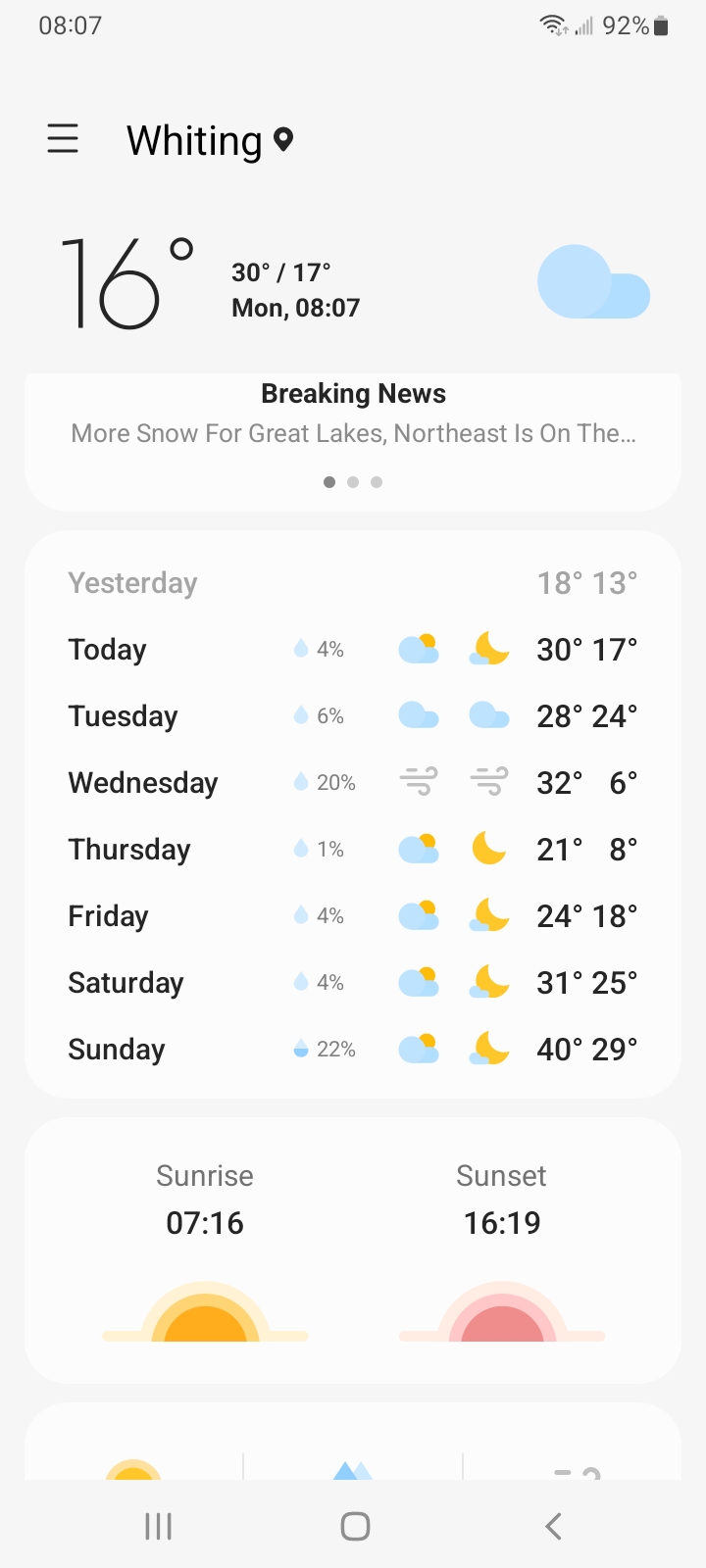Screen dimensions: 706x1568
Task: Select the Wednesday forecast row
Action: 353,783
